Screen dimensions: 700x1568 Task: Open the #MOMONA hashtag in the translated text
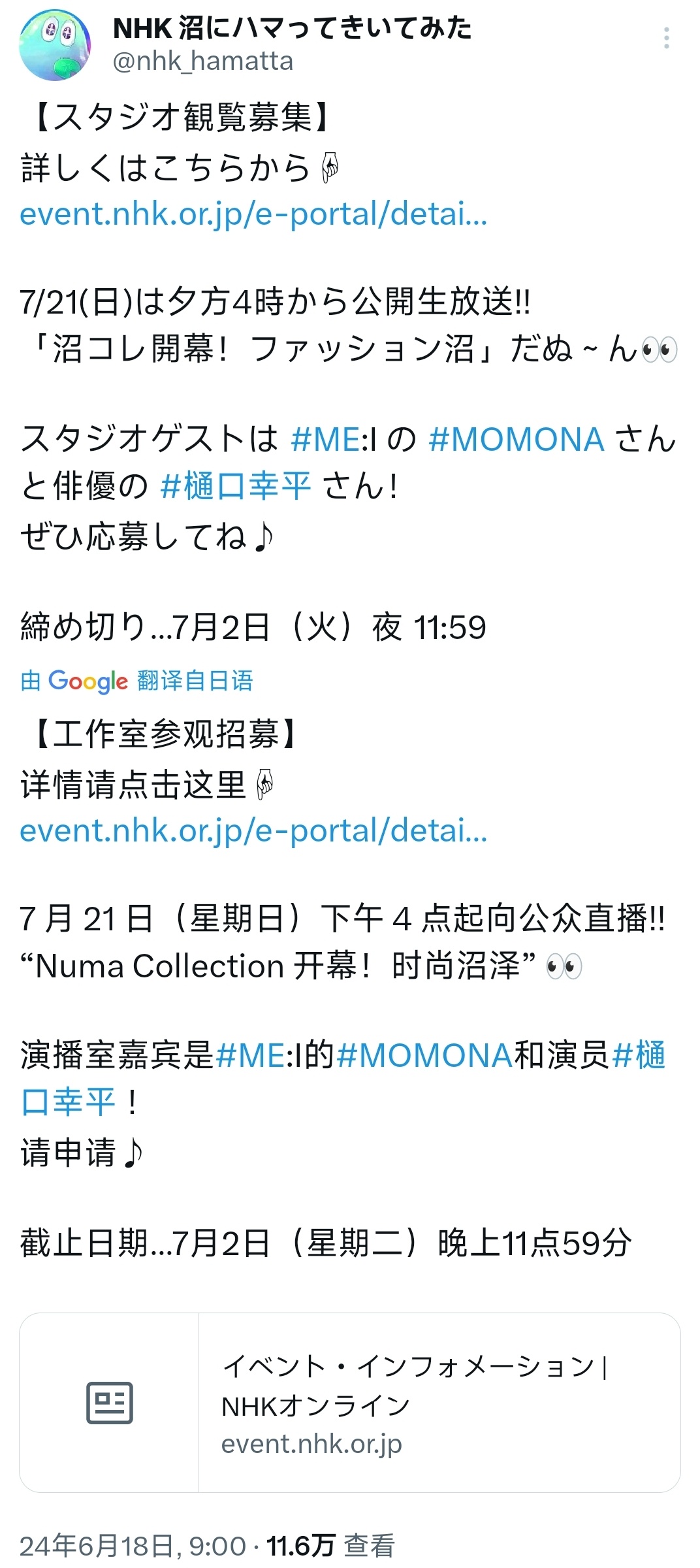tap(425, 1055)
